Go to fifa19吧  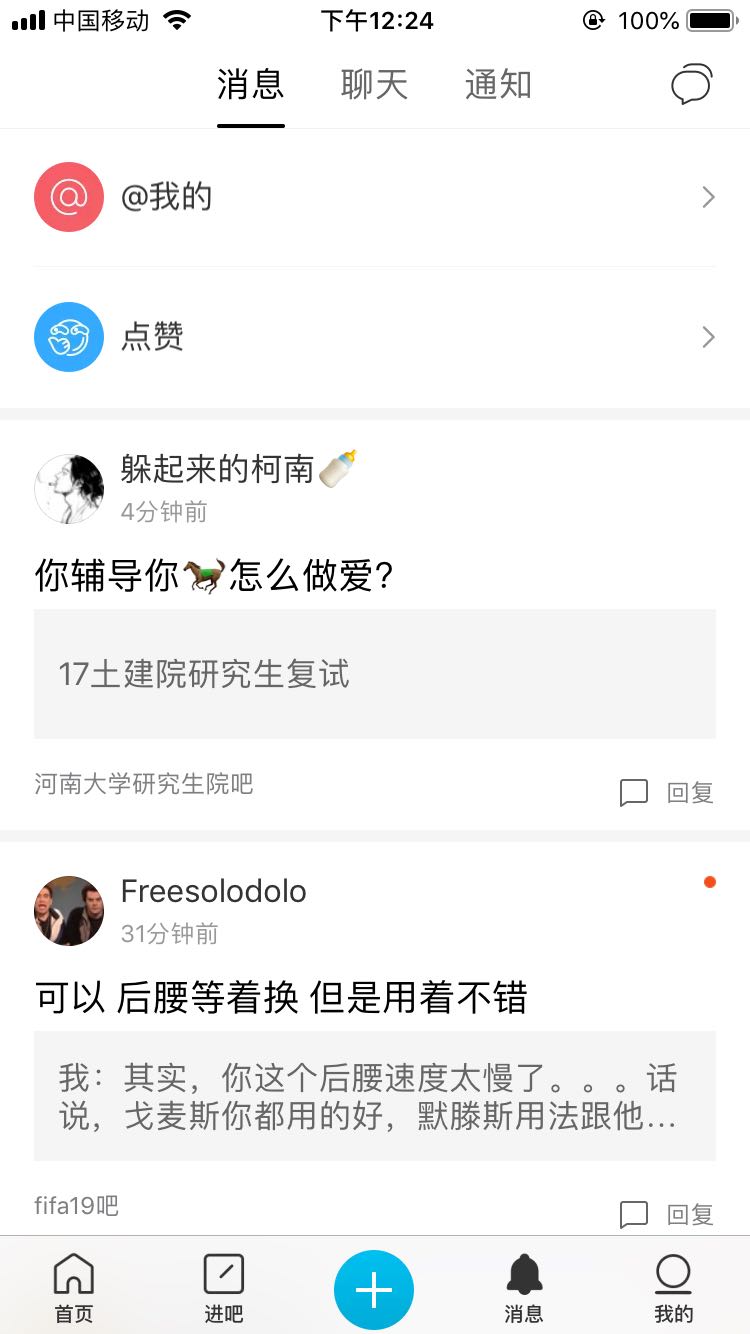[76, 1206]
